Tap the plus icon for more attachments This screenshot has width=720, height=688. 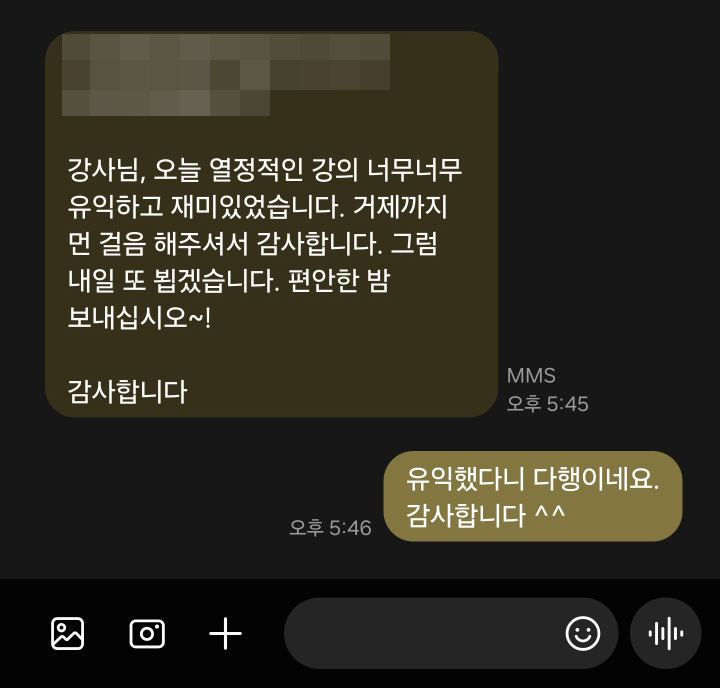225,633
